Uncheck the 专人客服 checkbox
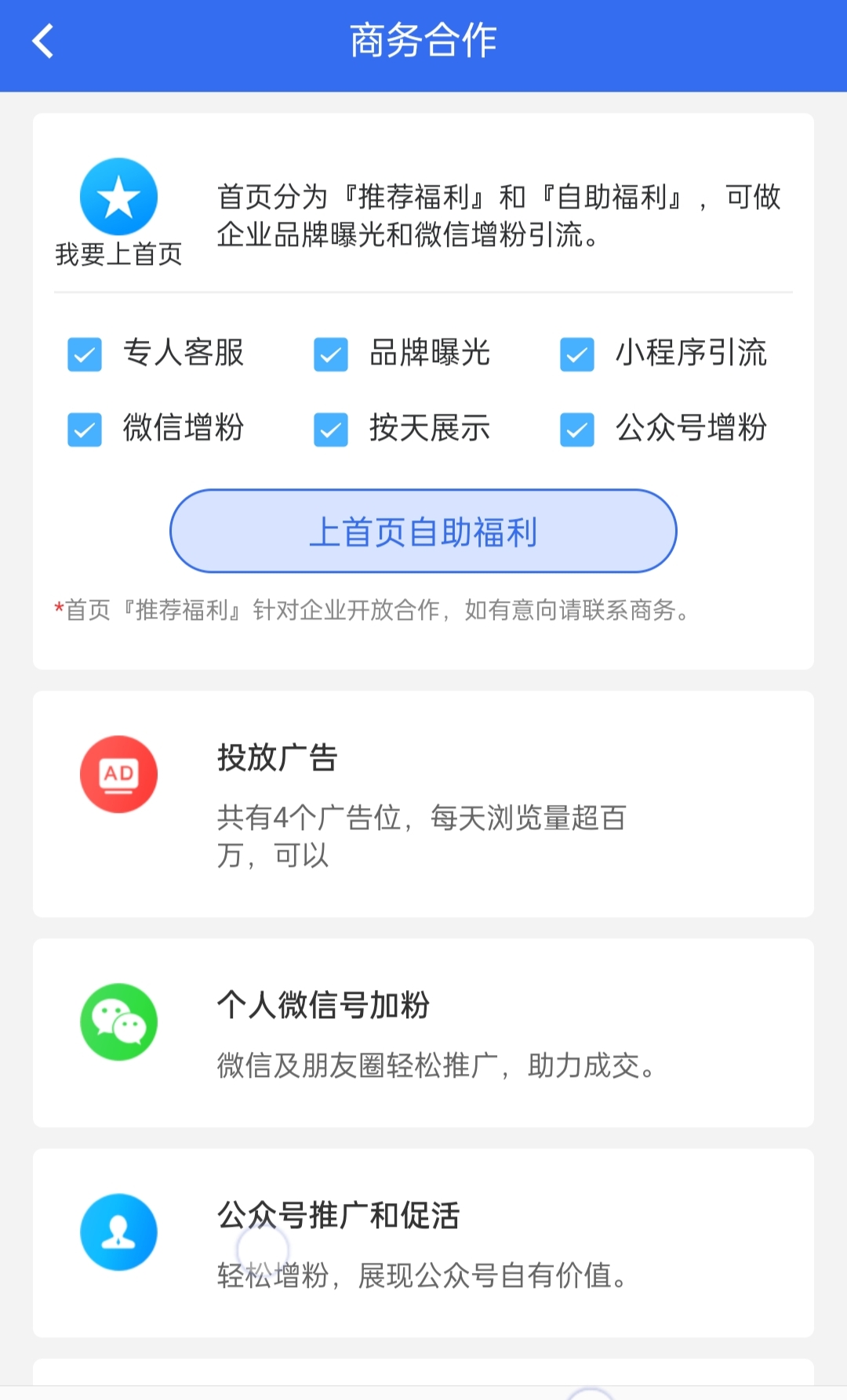The image size is (847, 1400). 85,355
